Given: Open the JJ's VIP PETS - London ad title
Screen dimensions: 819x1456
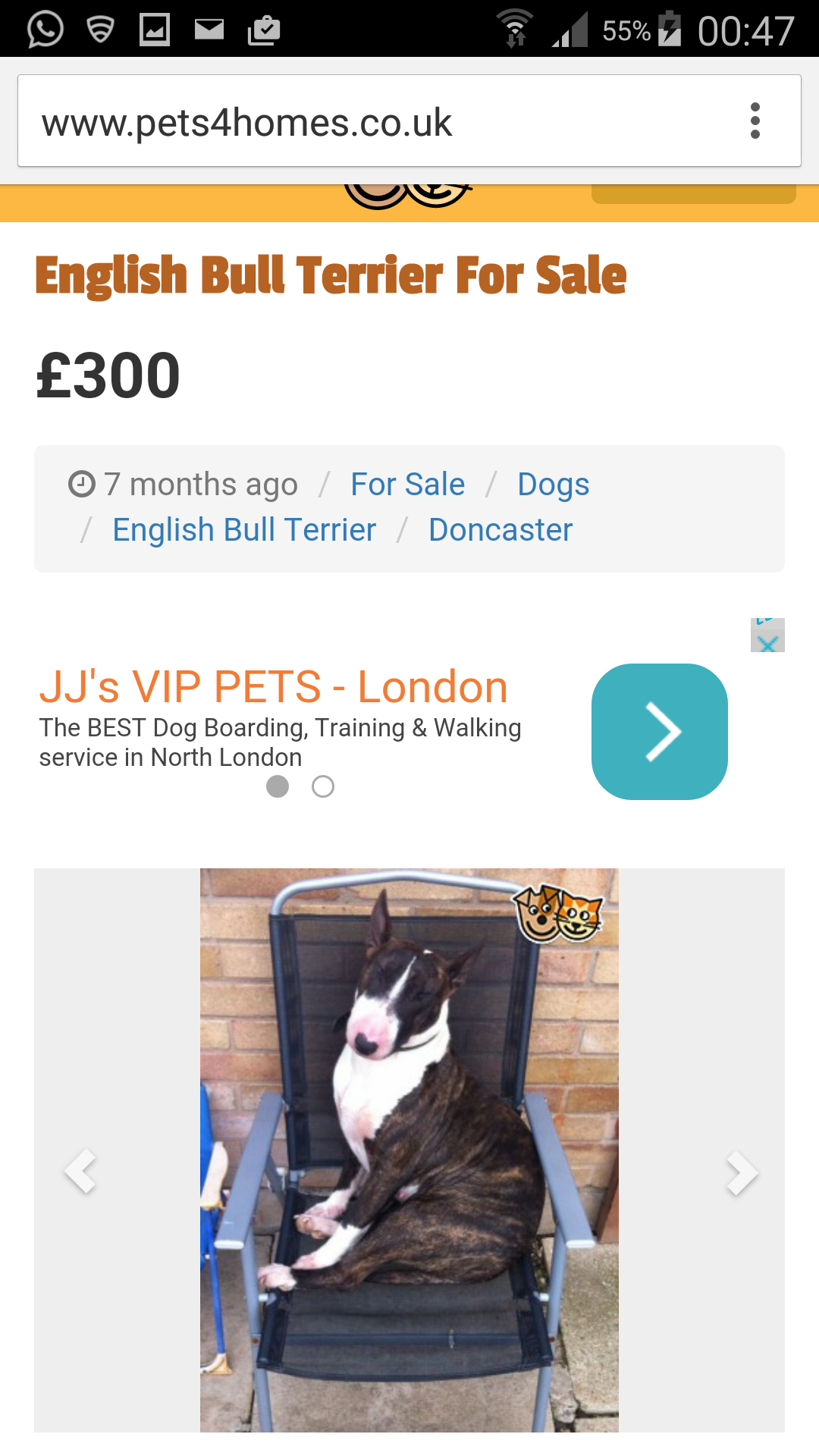Looking at the screenshot, I should (273, 687).
